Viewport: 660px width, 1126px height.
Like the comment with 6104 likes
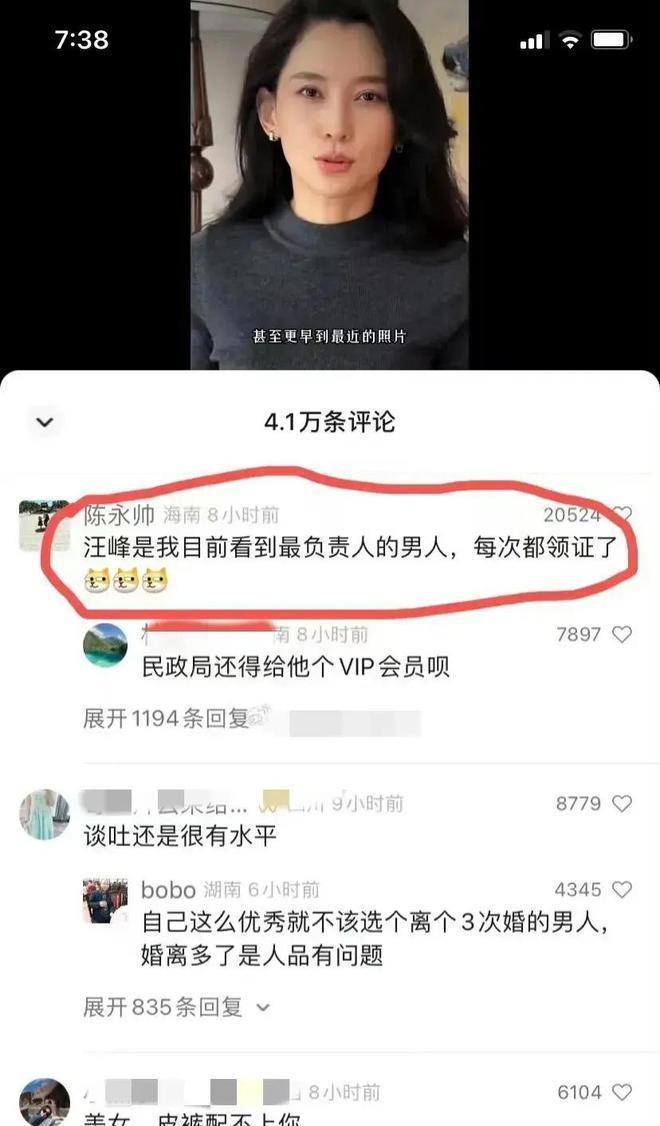tap(622, 1093)
